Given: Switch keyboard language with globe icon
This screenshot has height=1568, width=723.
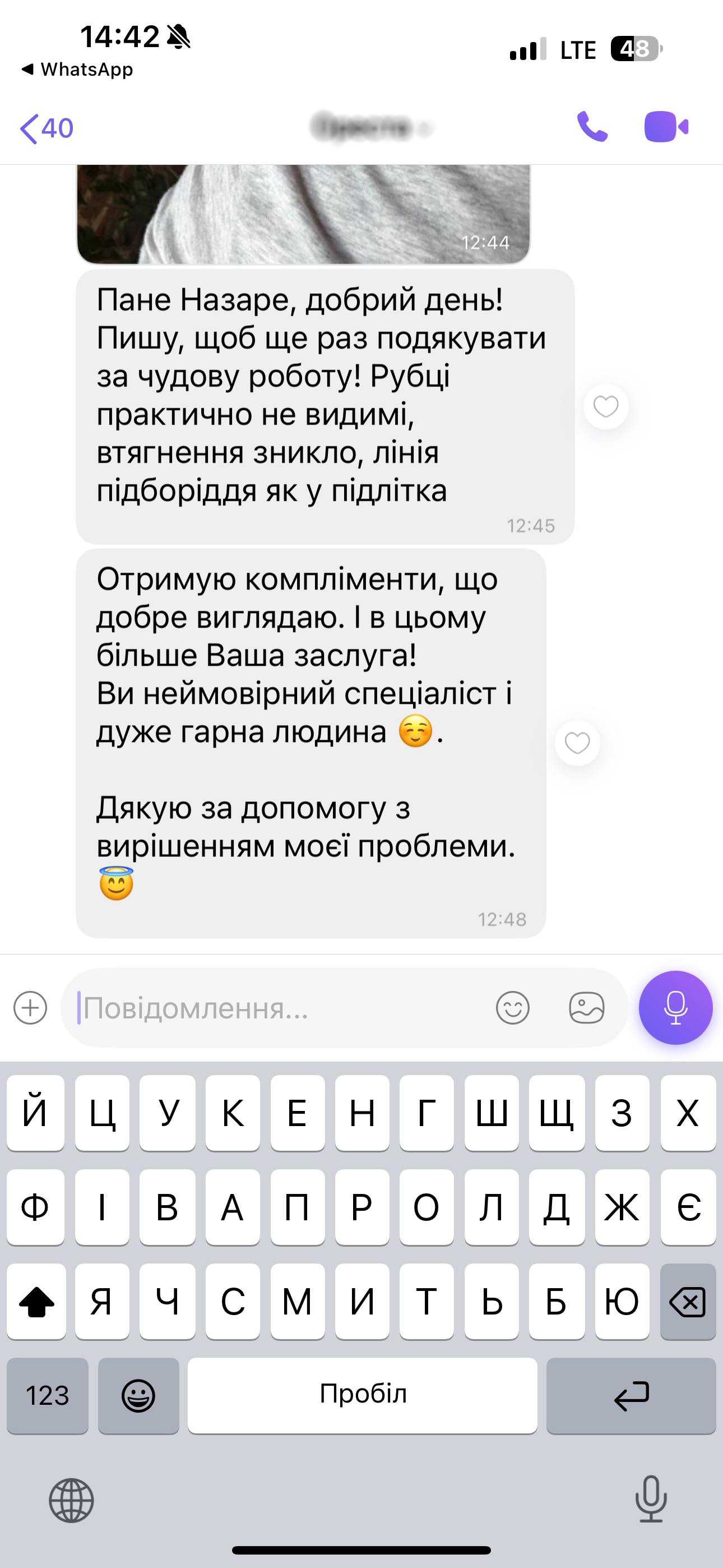Looking at the screenshot, I should 71,1501.
